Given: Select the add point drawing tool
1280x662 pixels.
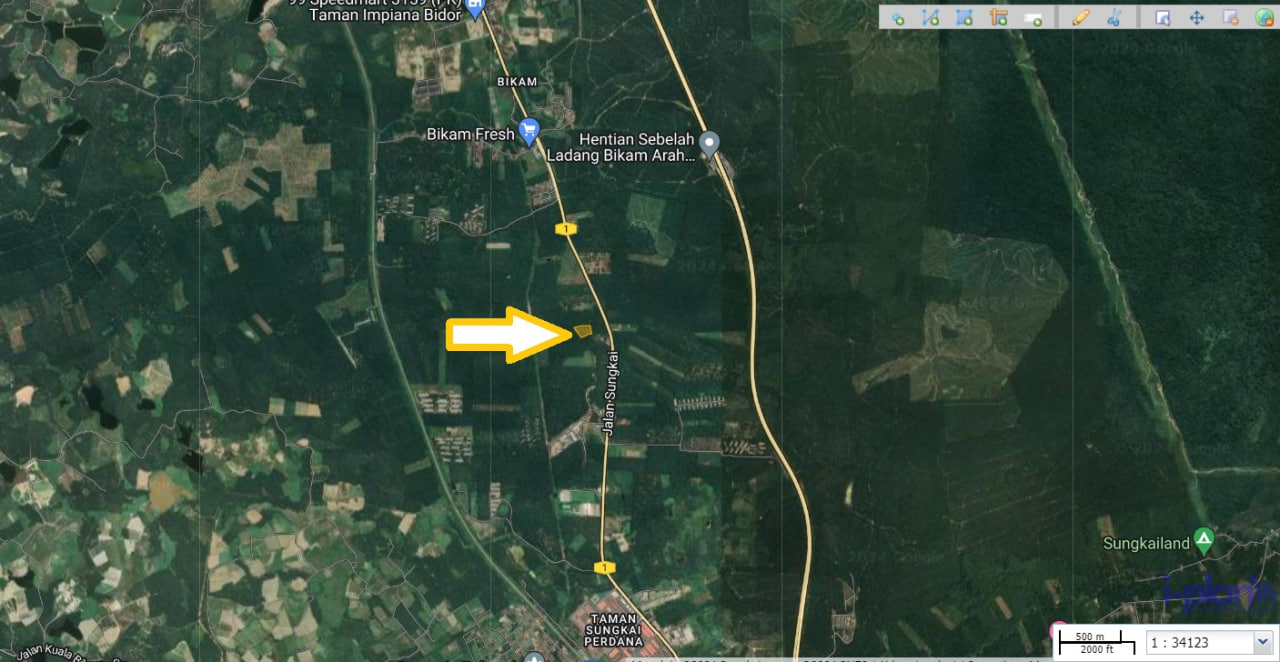Looking at the screenshot, I should point(897,18).
